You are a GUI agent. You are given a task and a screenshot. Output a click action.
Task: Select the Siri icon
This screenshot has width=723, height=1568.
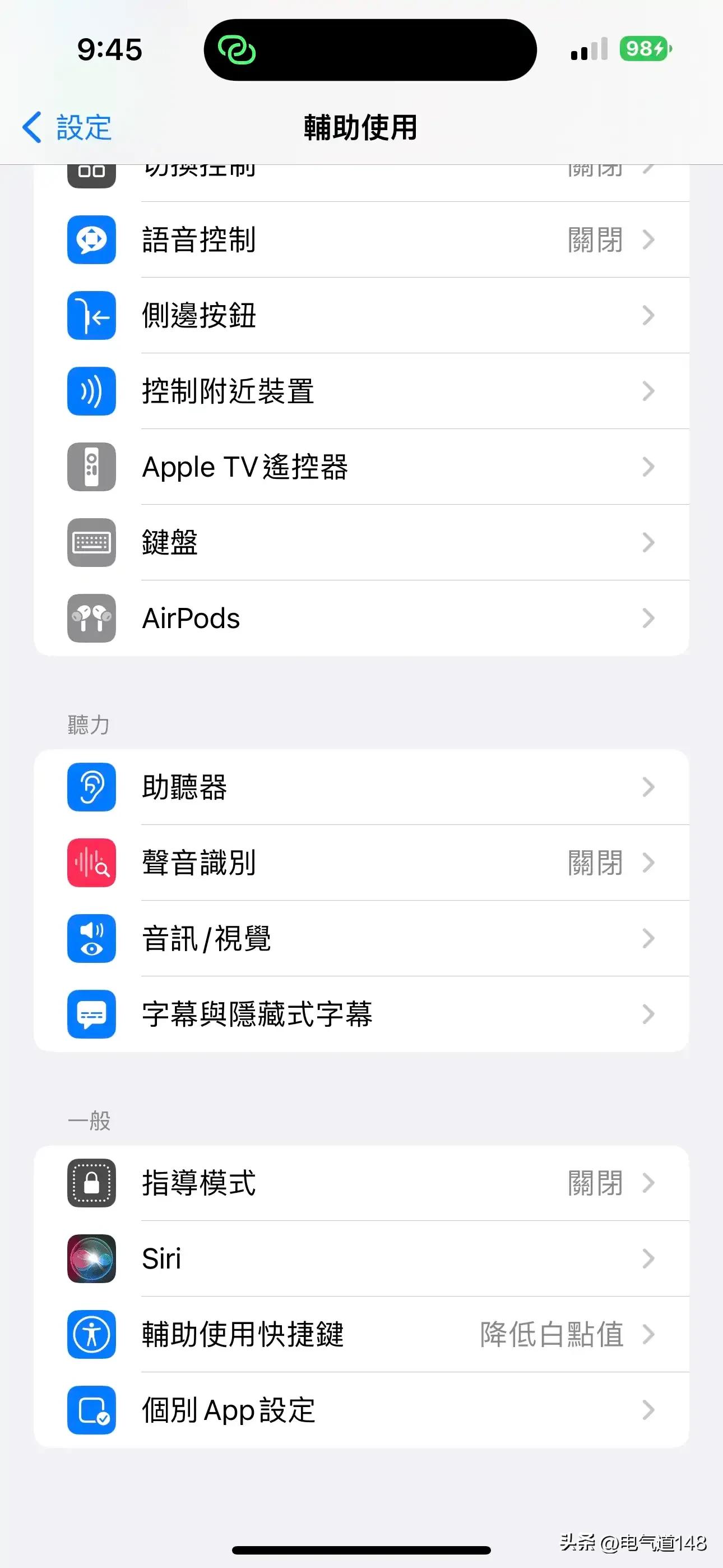[x=91, y=1260]
